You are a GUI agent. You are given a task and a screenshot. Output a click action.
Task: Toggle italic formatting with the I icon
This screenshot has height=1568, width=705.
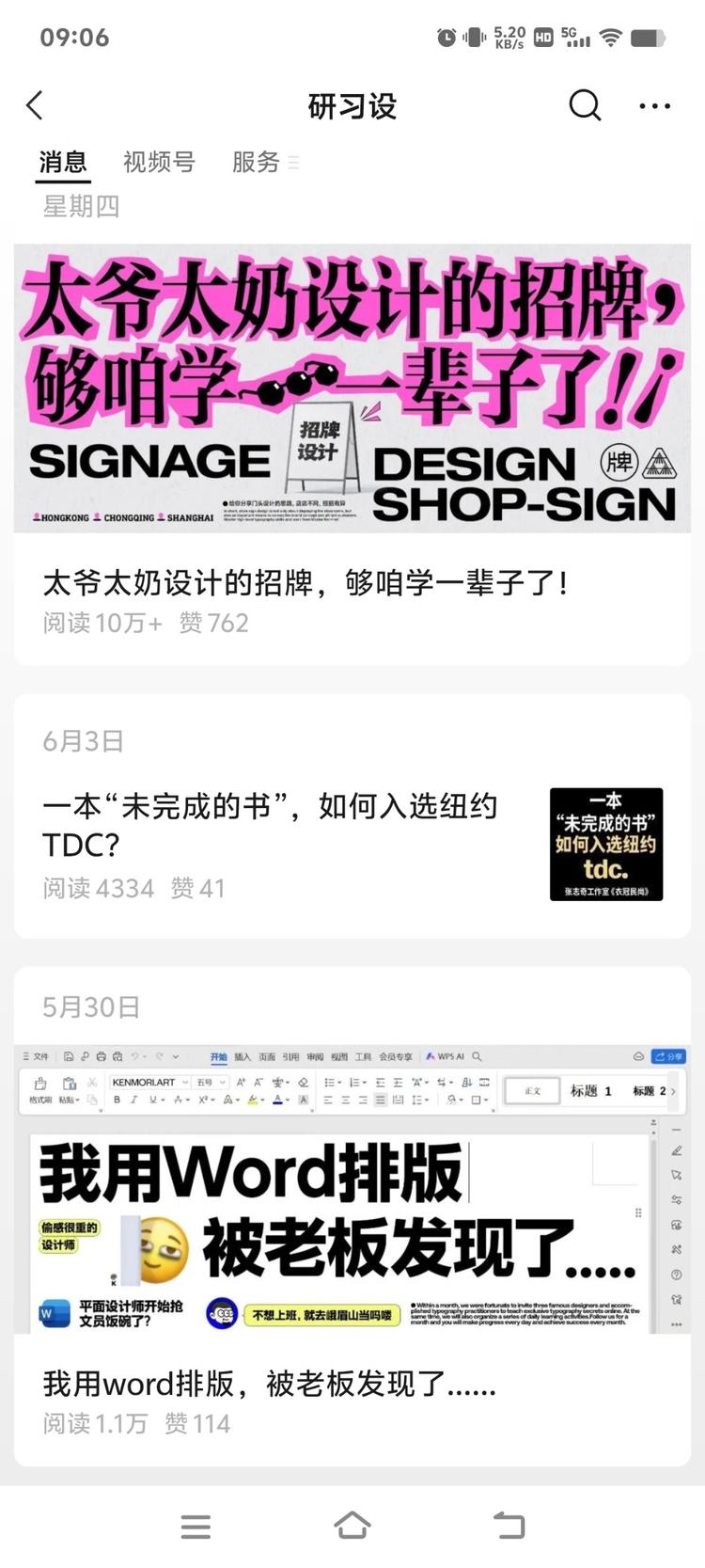[x=133, y=1100]
